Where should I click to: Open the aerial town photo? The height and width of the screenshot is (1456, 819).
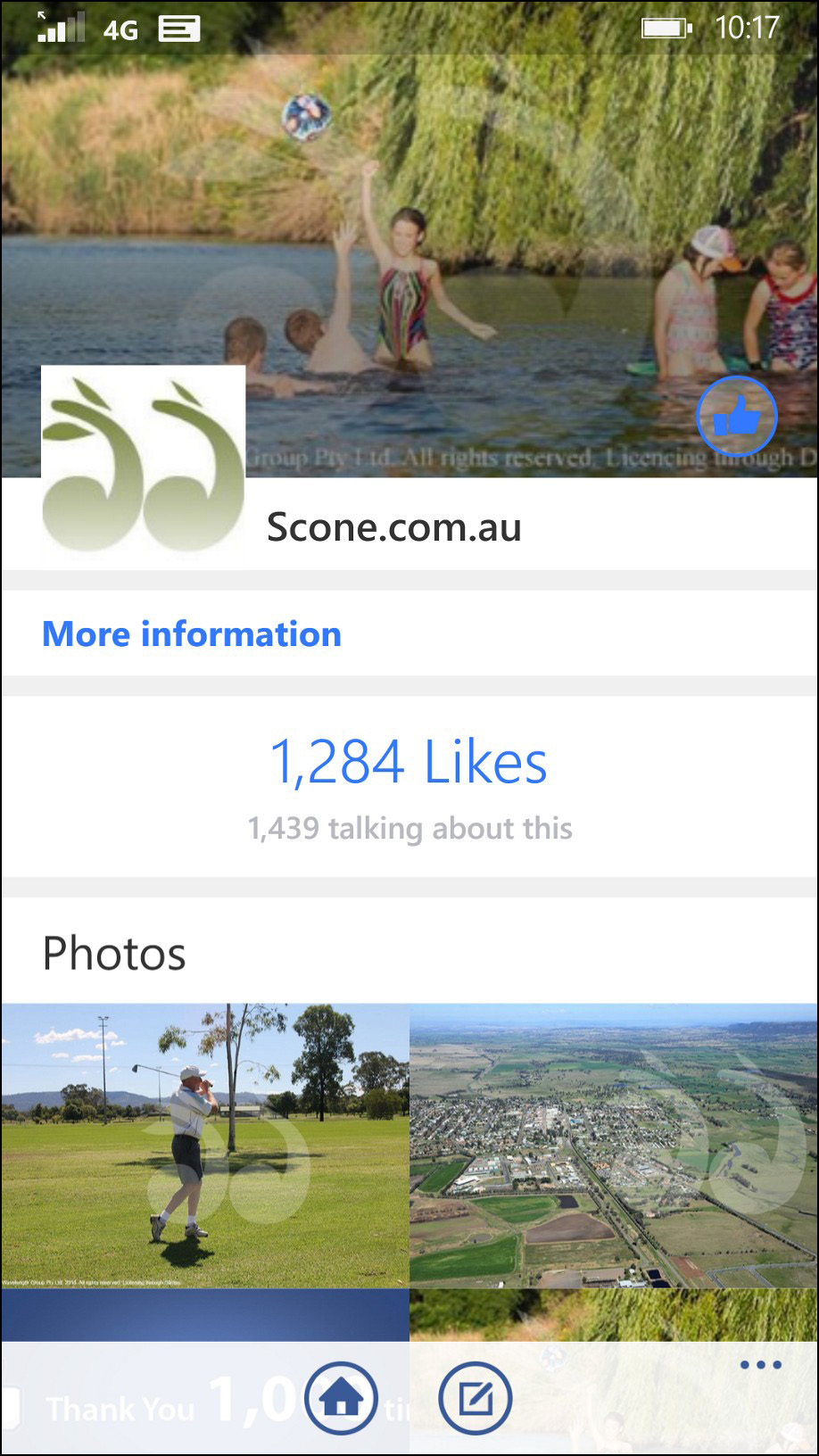(x=613, y=1146)
